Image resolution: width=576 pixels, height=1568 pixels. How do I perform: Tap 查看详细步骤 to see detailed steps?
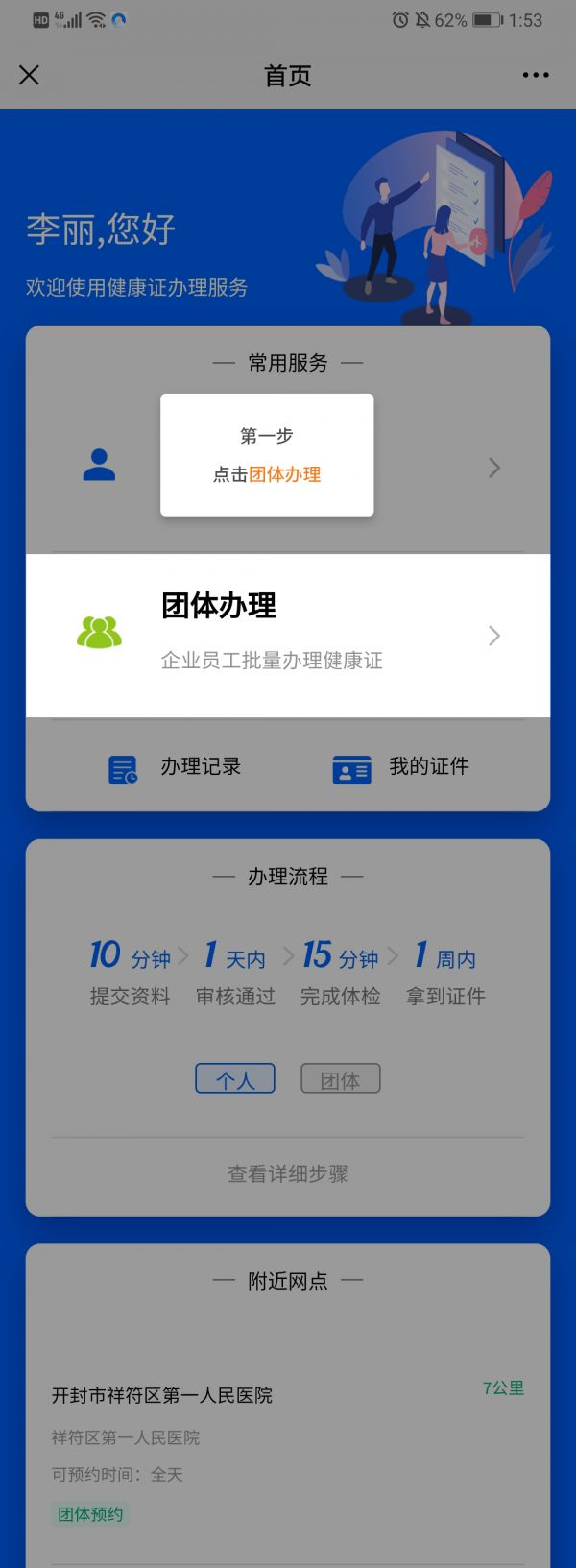click(x=288, y=1173)
